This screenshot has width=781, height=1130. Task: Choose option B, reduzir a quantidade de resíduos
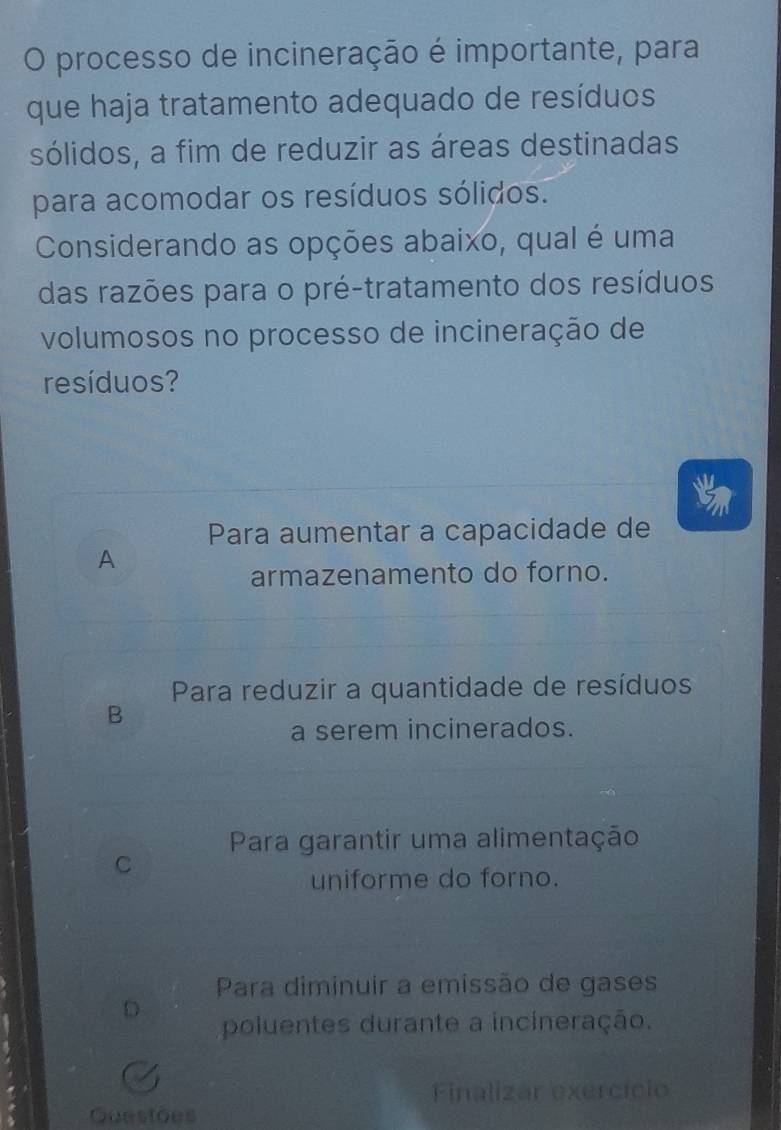point(390,707)
